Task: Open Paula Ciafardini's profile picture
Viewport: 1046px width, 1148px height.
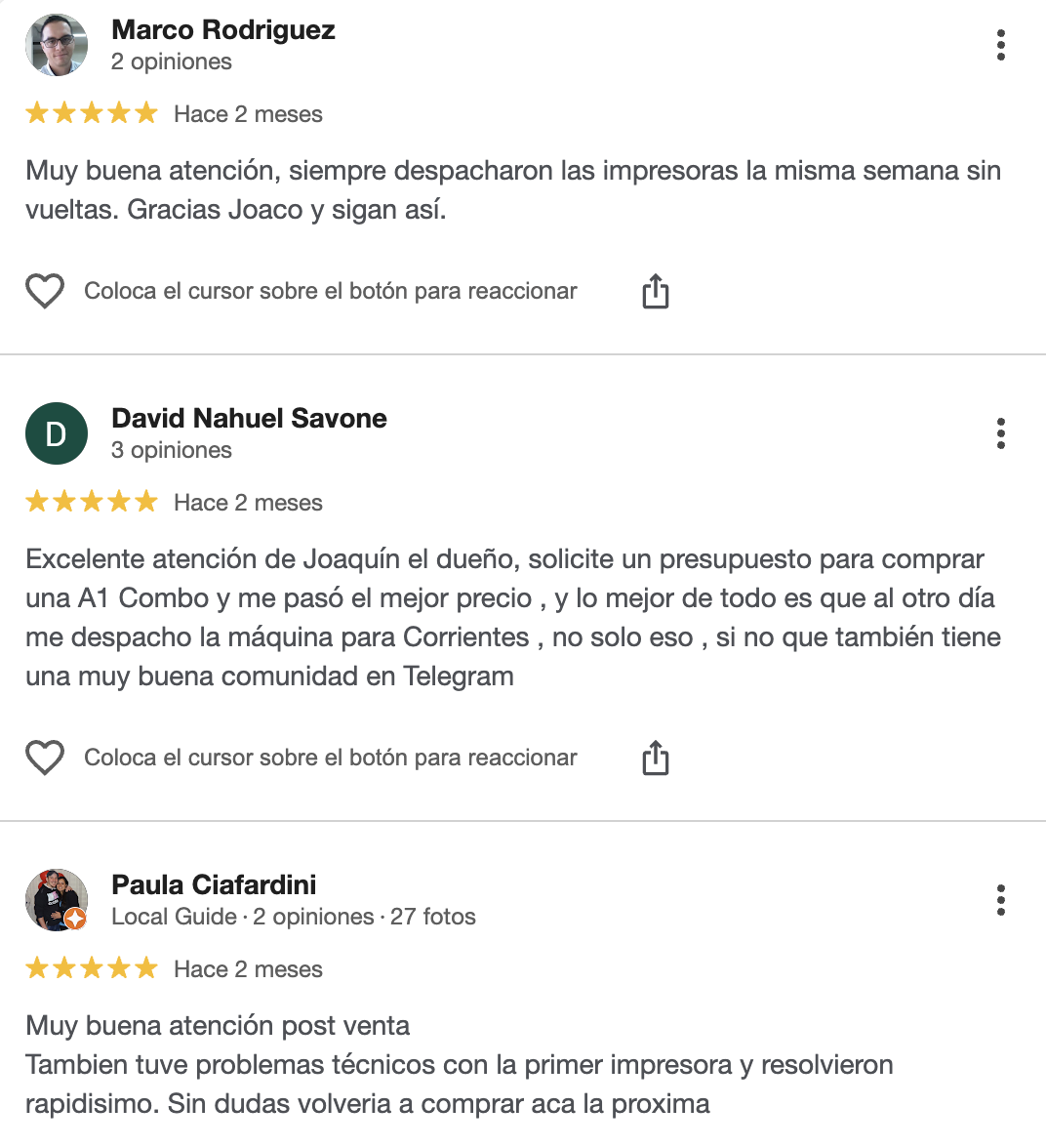Action: point(56,899)
